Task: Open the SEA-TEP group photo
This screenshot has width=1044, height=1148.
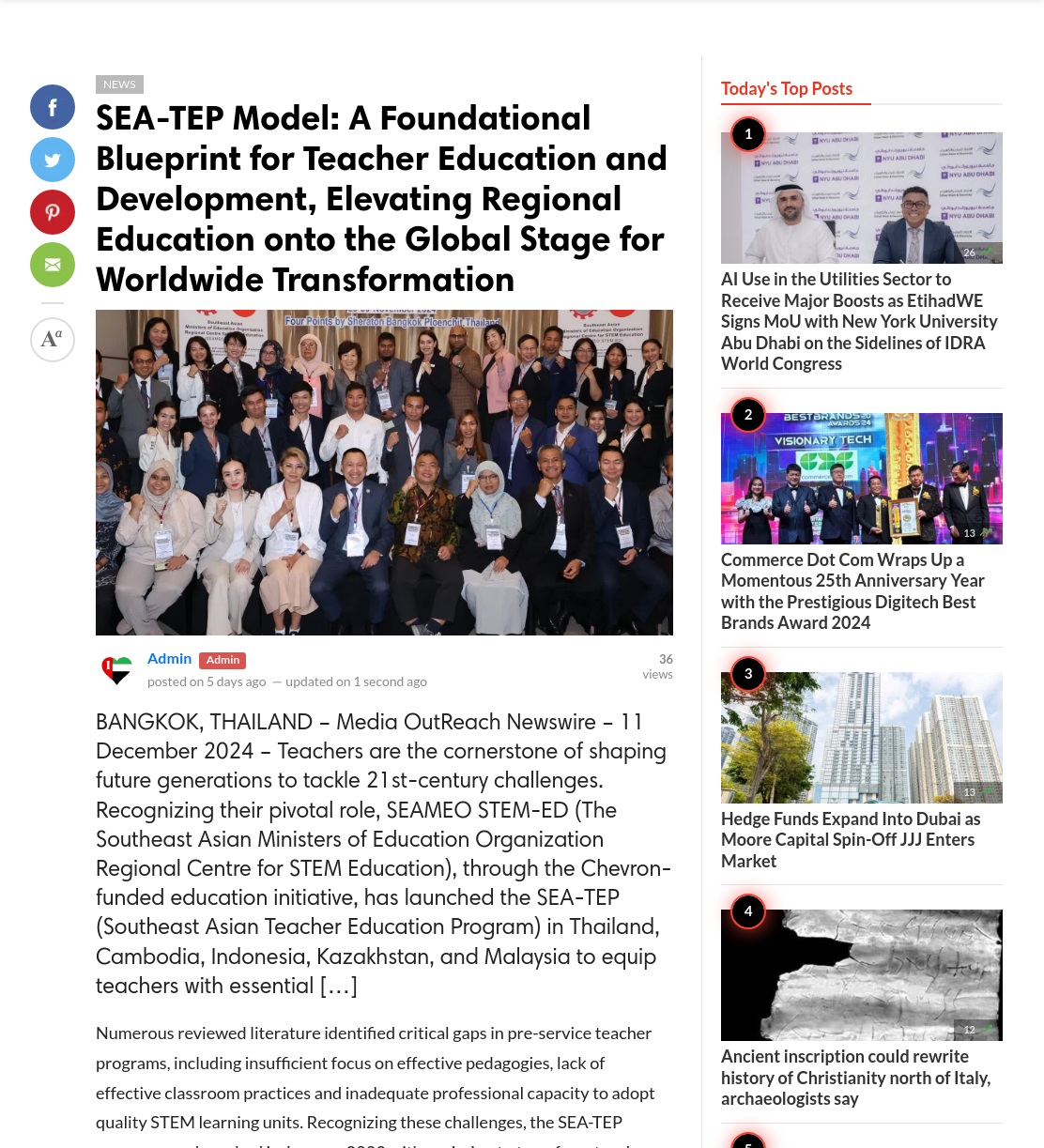Action: [384, 472]
